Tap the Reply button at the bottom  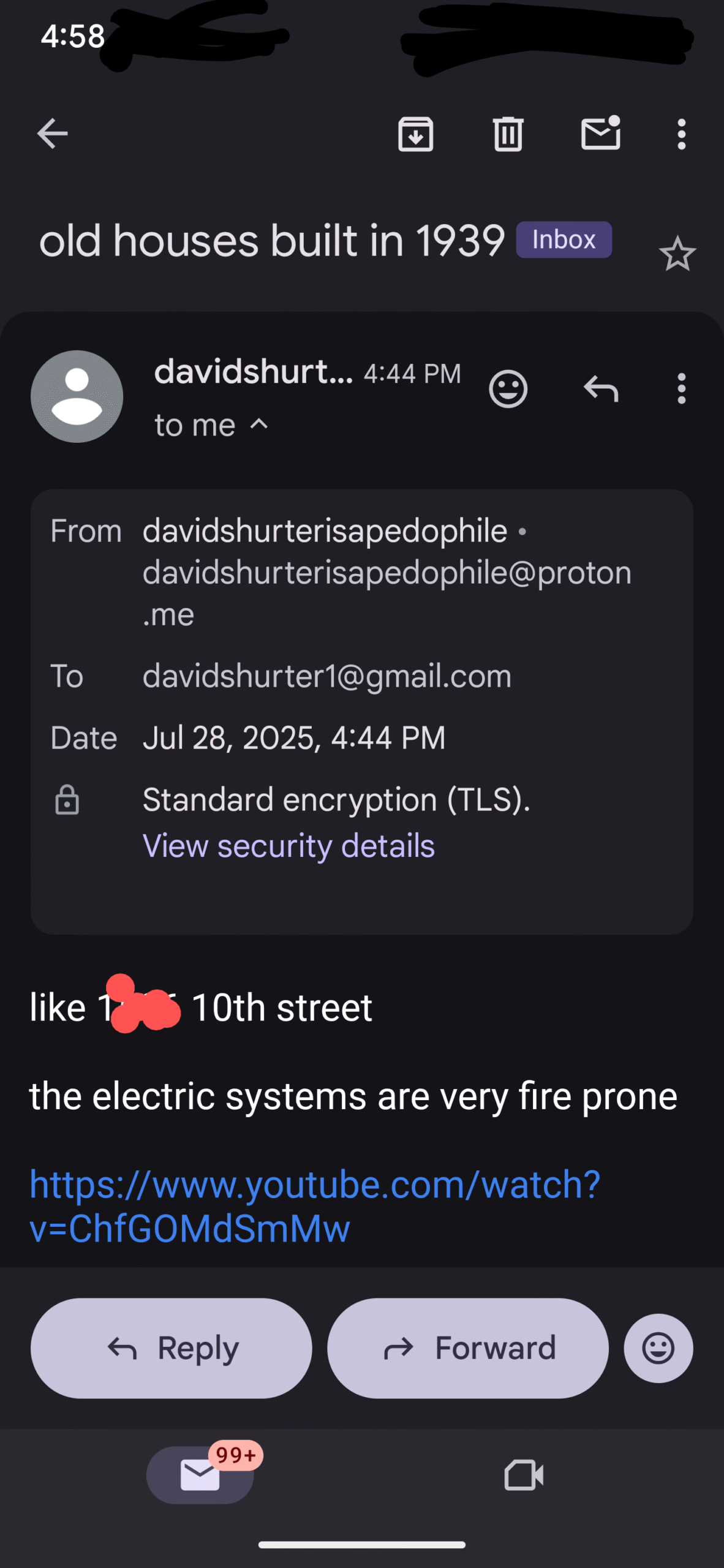click(x=171, y=1348)
